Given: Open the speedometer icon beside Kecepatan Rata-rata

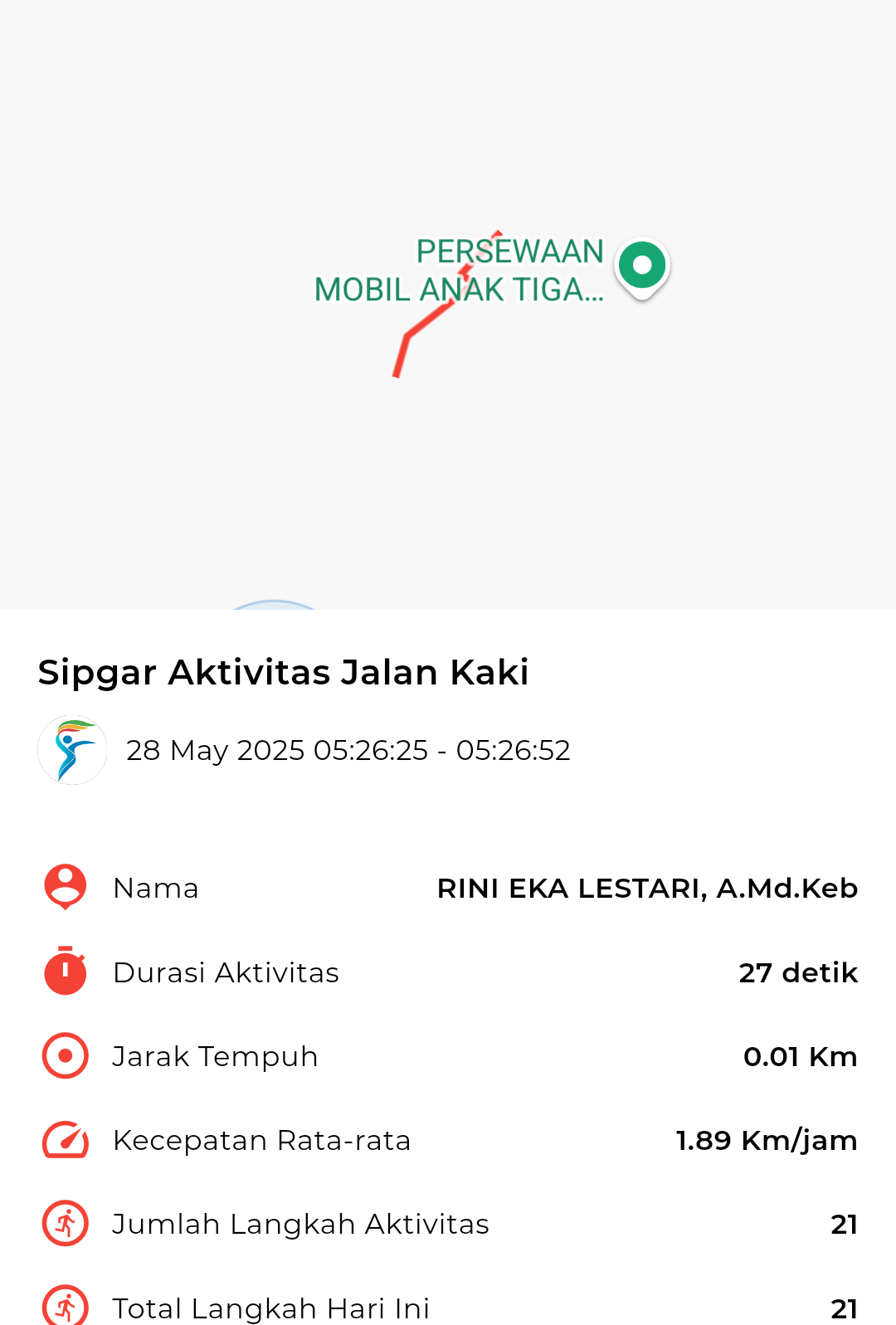Looking at the screenshot, I should (x=64, y=1139).
